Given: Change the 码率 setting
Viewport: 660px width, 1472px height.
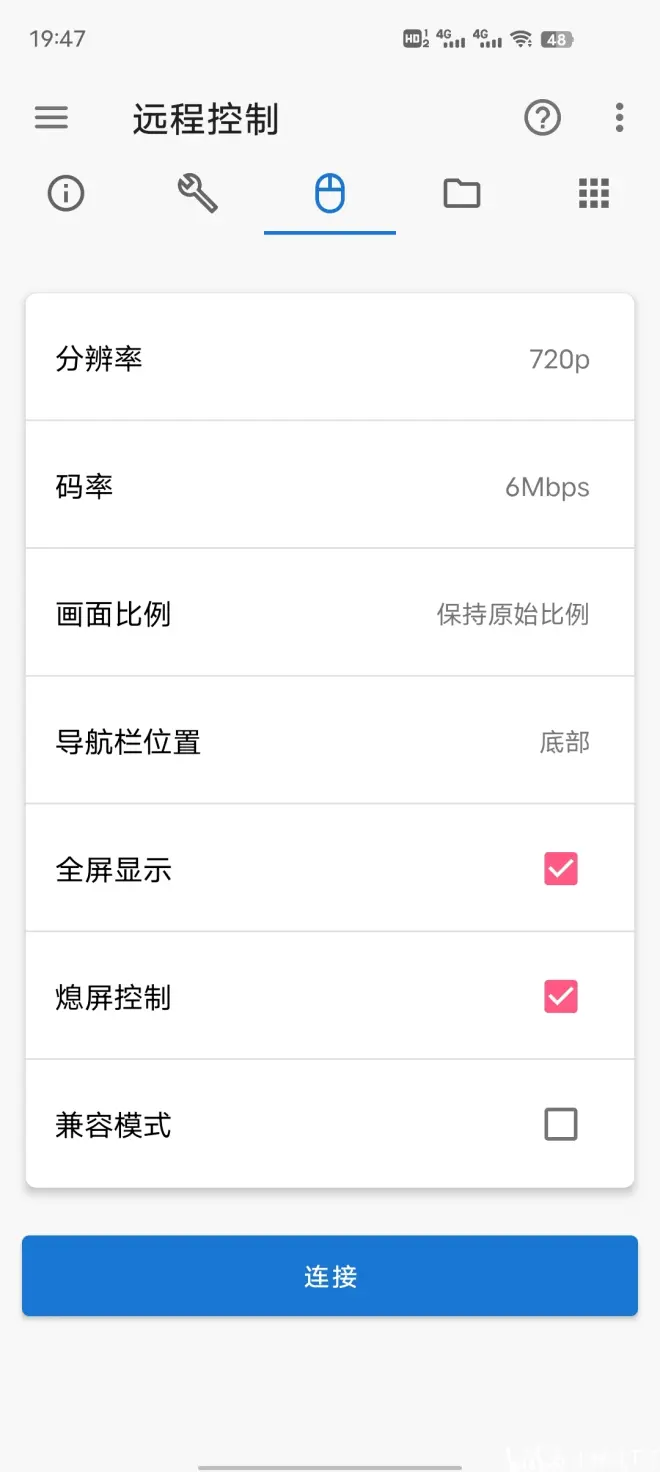Looking at the screenshot, I should click(x=330, y=485).
